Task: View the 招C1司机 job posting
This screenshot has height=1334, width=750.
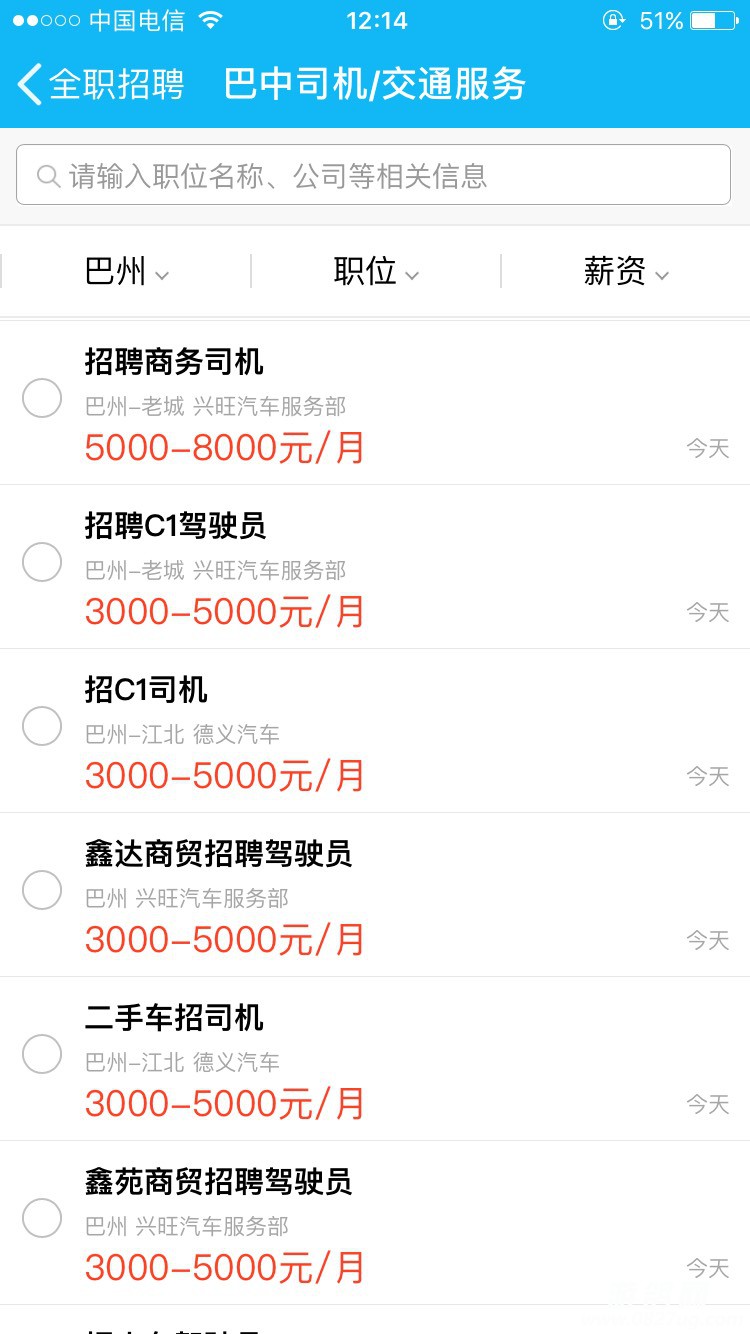Action: click(380, 732)
